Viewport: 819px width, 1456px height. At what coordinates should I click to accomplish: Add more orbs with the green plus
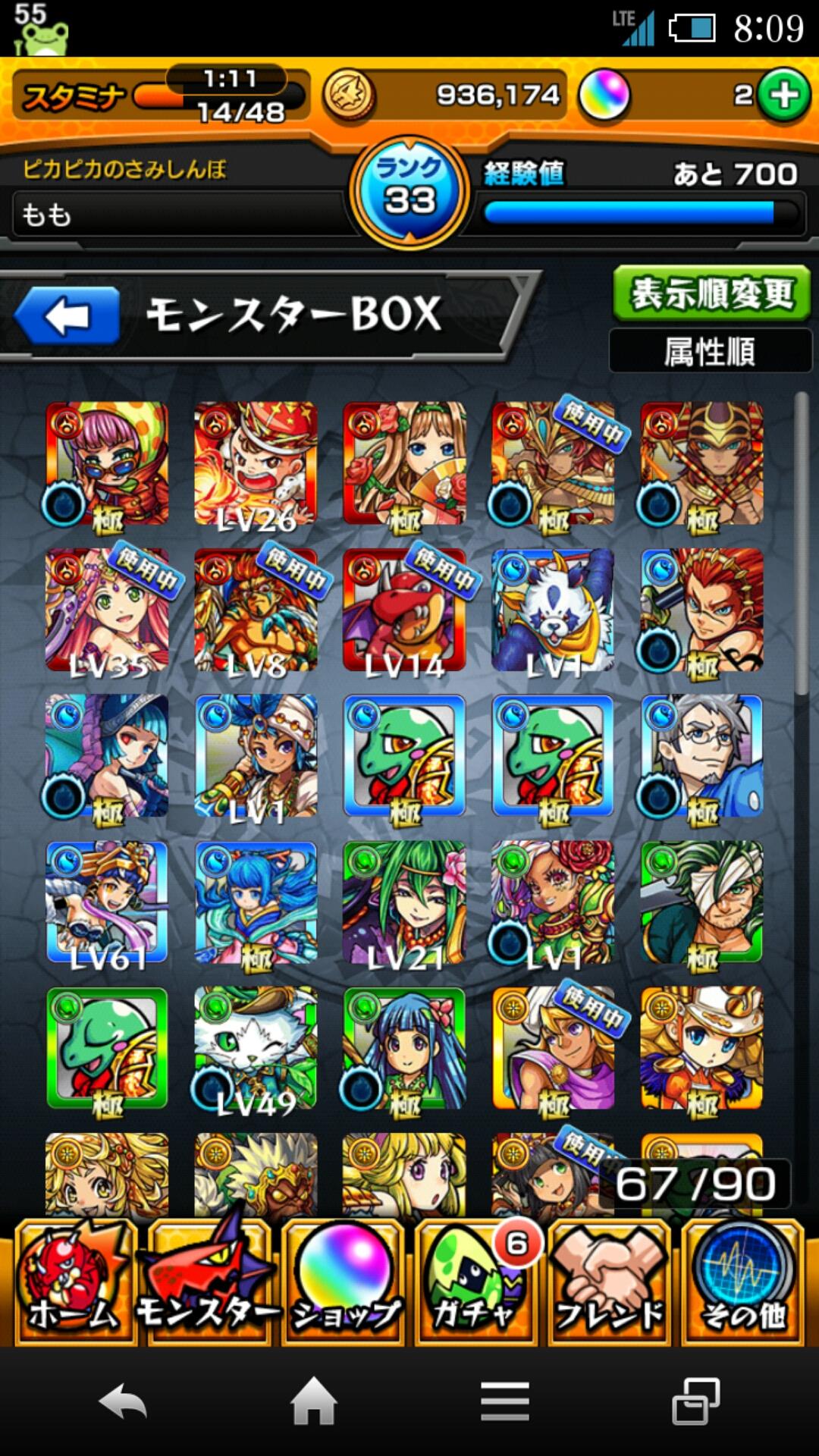784,96
